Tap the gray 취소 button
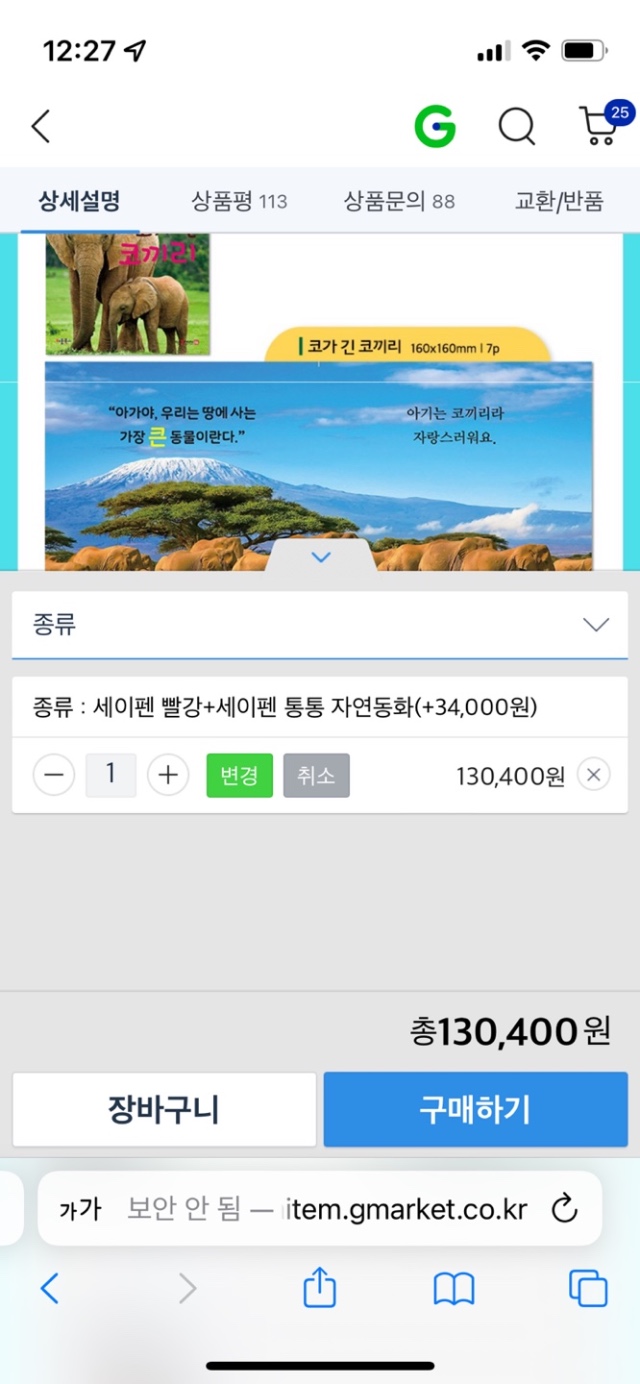This screenshot has height=1384, width=640. (x=316, y=775)
